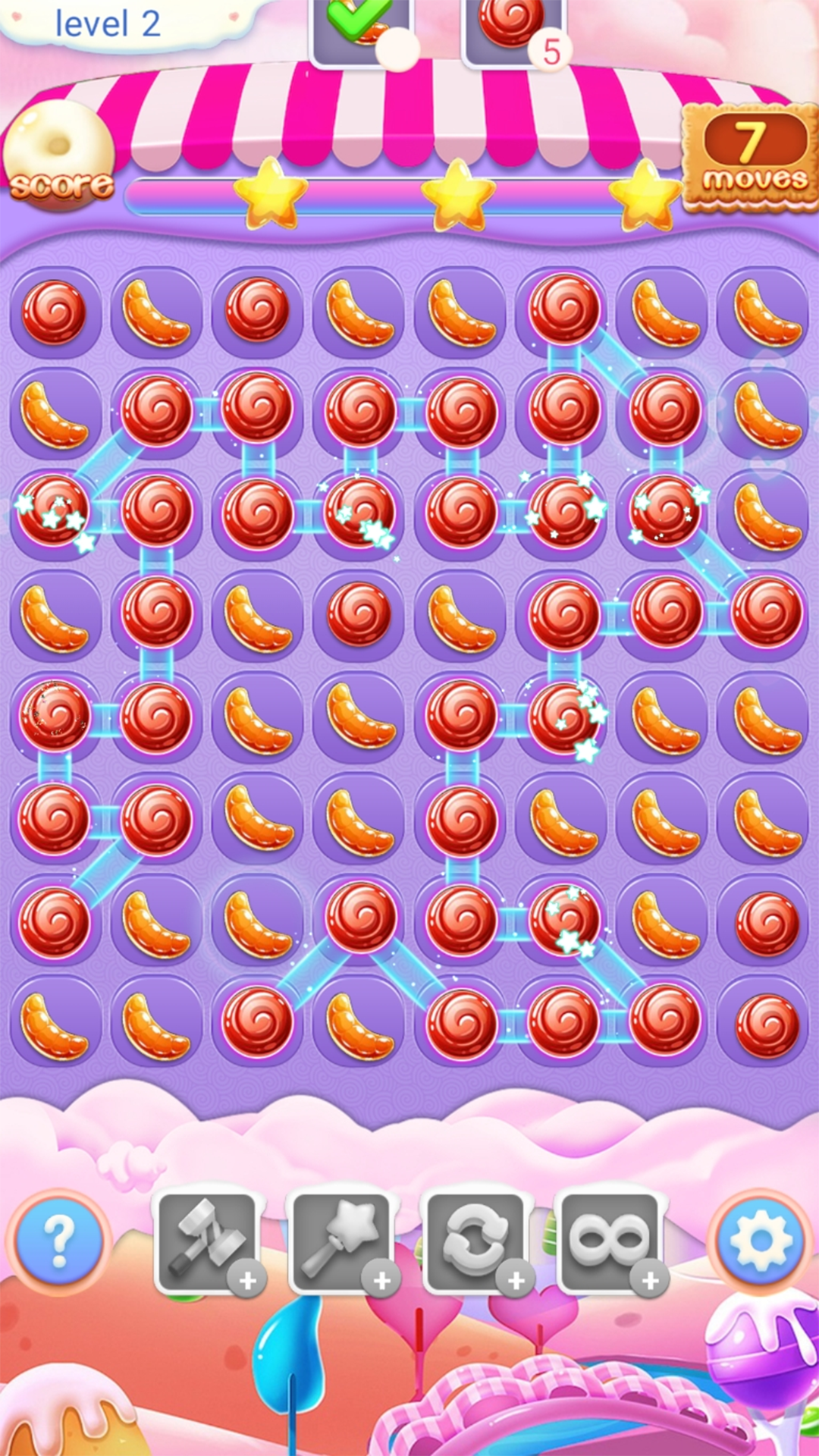819x1456 pixels.
Task: Open the help question mark button
Action: (58, 1241)
